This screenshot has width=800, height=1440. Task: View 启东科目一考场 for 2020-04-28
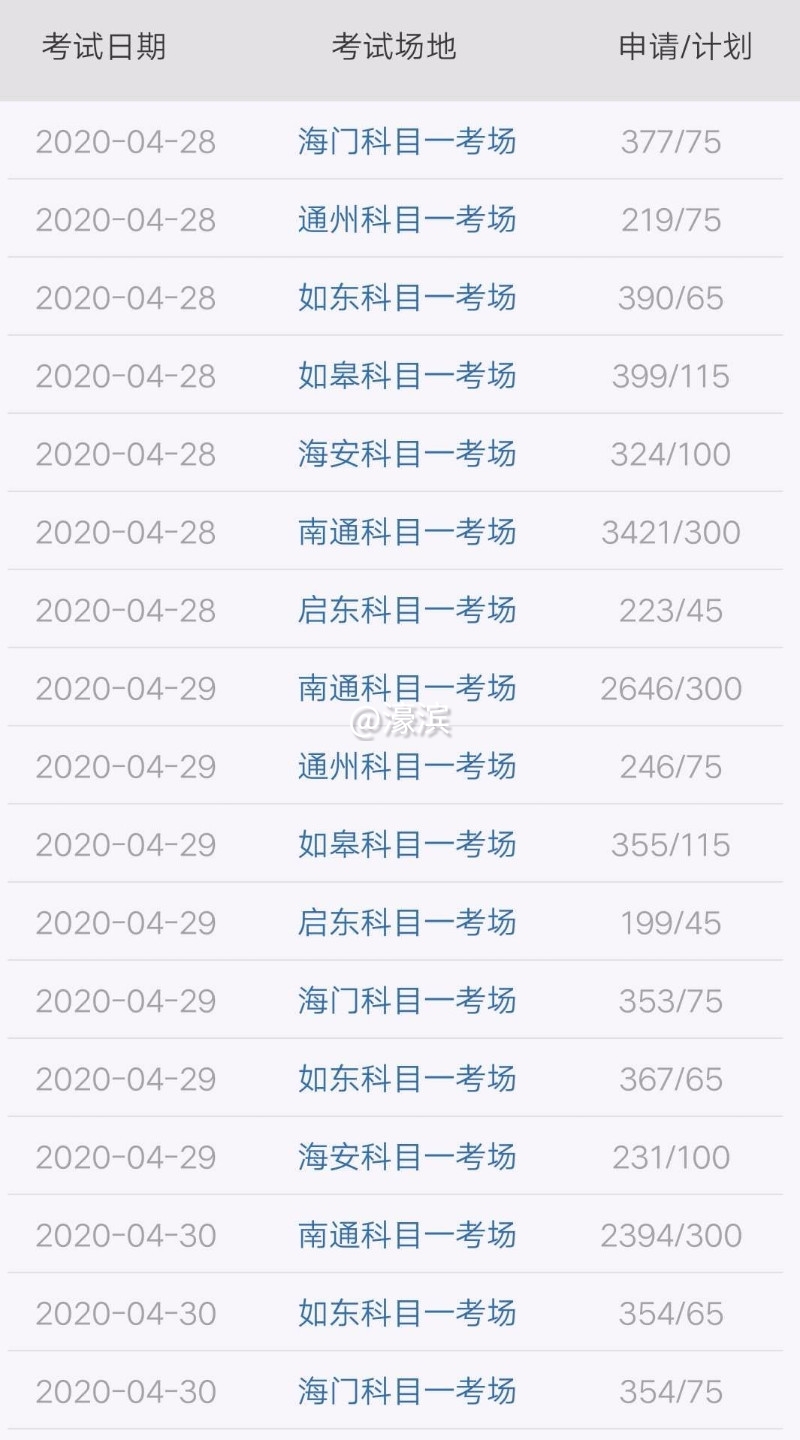click(x=407, y=609)
